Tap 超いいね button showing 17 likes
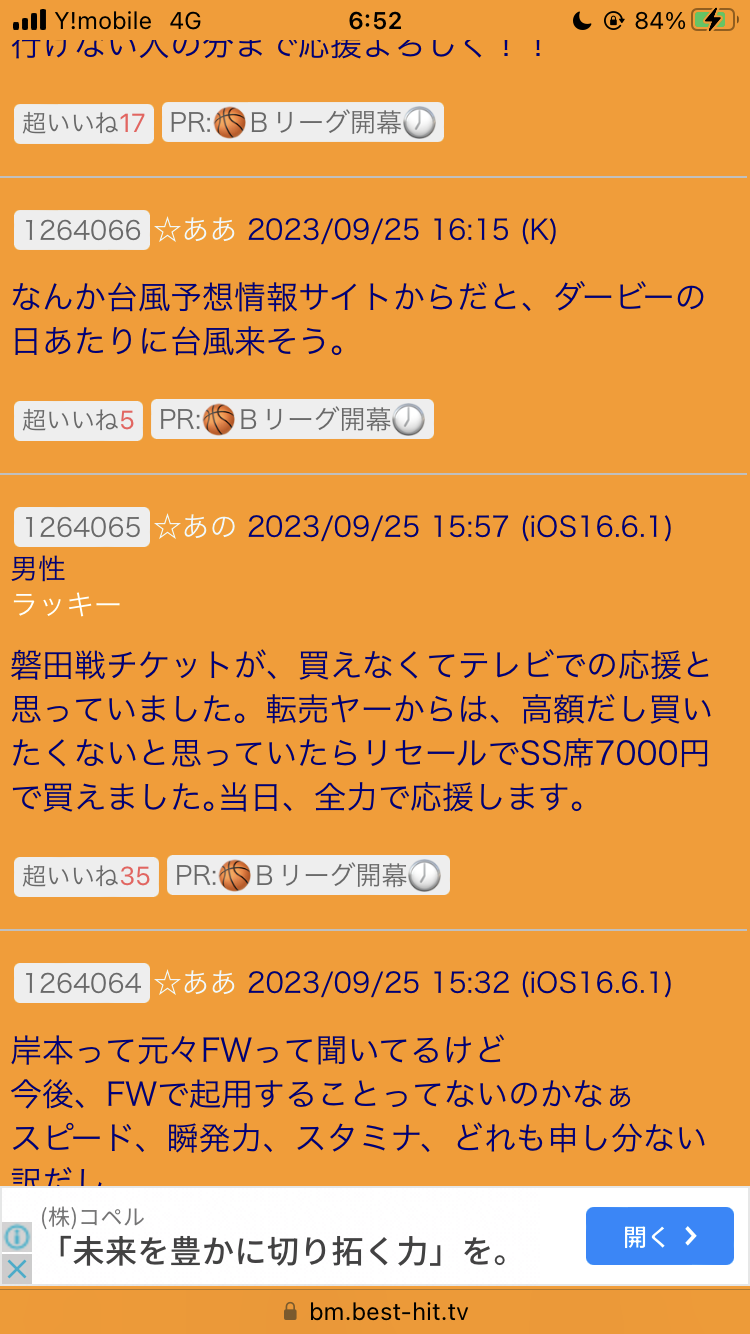Image resolution: width=750 pixels, height=1334 pixels. pos(84,124)
